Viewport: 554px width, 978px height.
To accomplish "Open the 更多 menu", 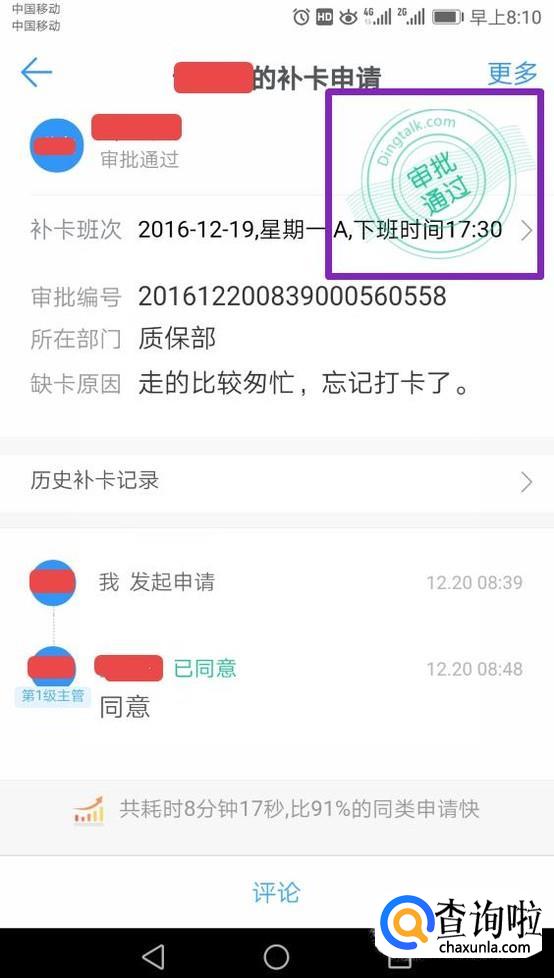I will pyautogui.click(x=512, y=74).
